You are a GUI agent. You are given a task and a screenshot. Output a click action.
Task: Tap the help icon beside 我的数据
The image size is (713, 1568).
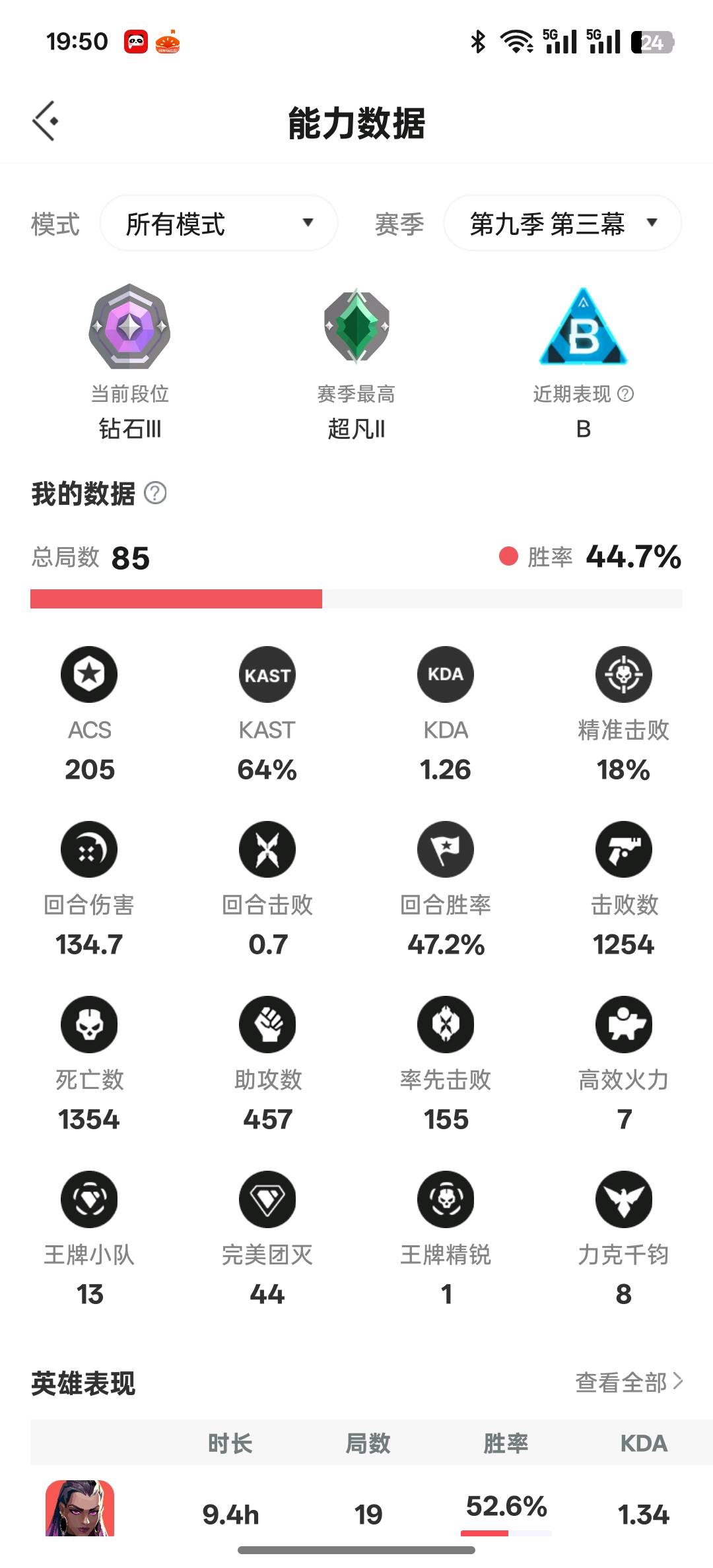[x=155, y=493]
